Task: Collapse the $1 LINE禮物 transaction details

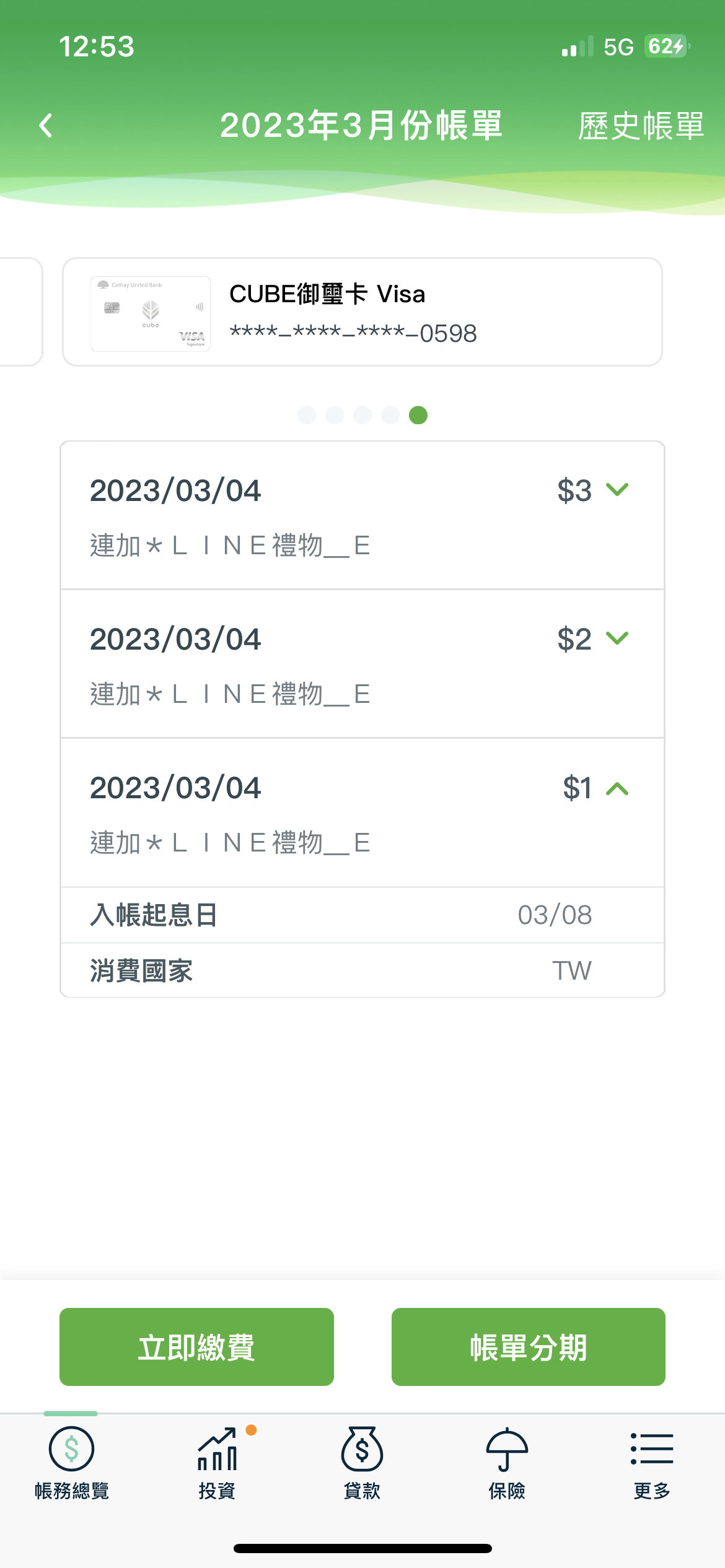Action: pos(362,812)
